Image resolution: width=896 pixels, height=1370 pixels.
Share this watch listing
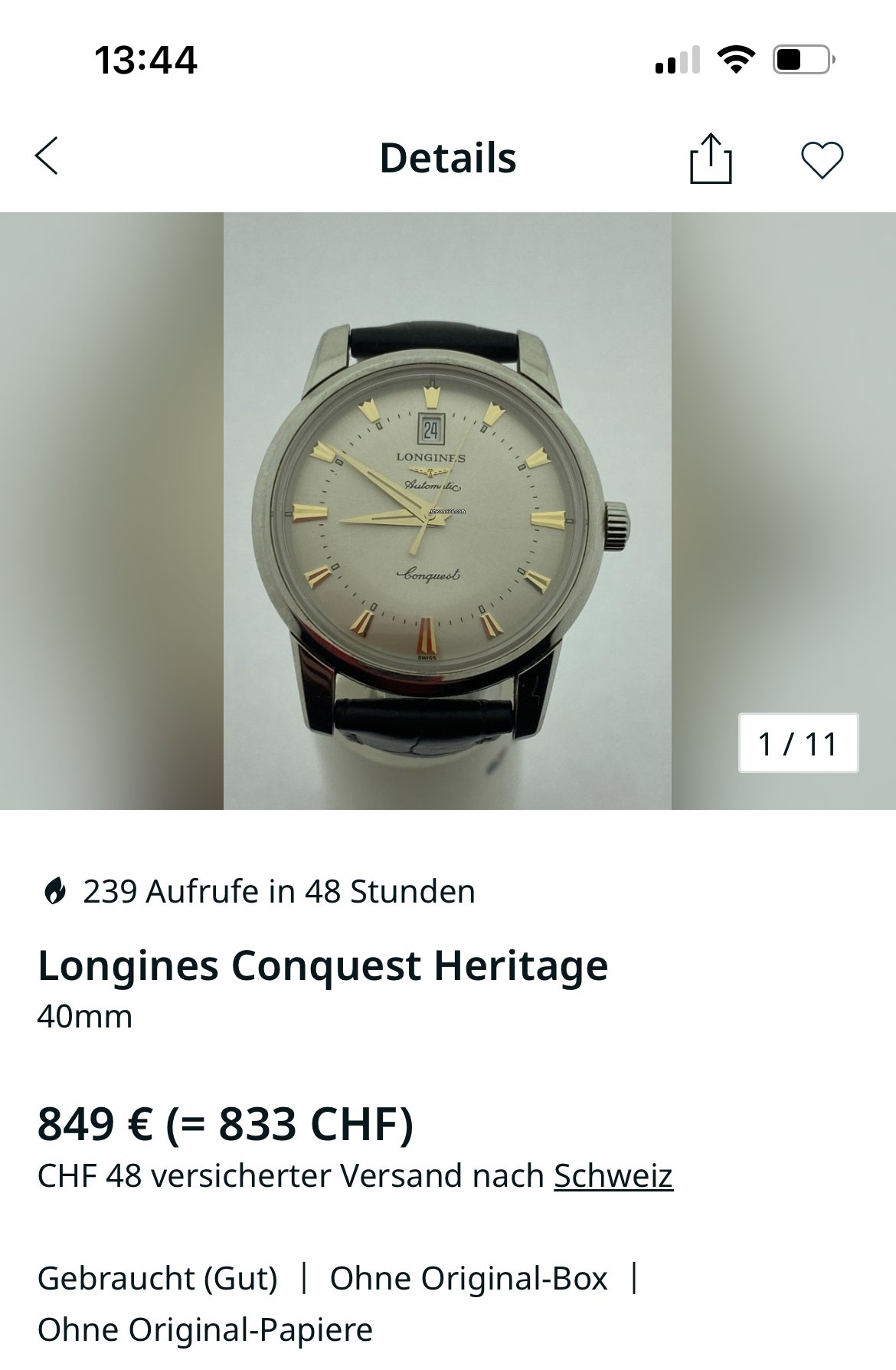pos(711,159)
